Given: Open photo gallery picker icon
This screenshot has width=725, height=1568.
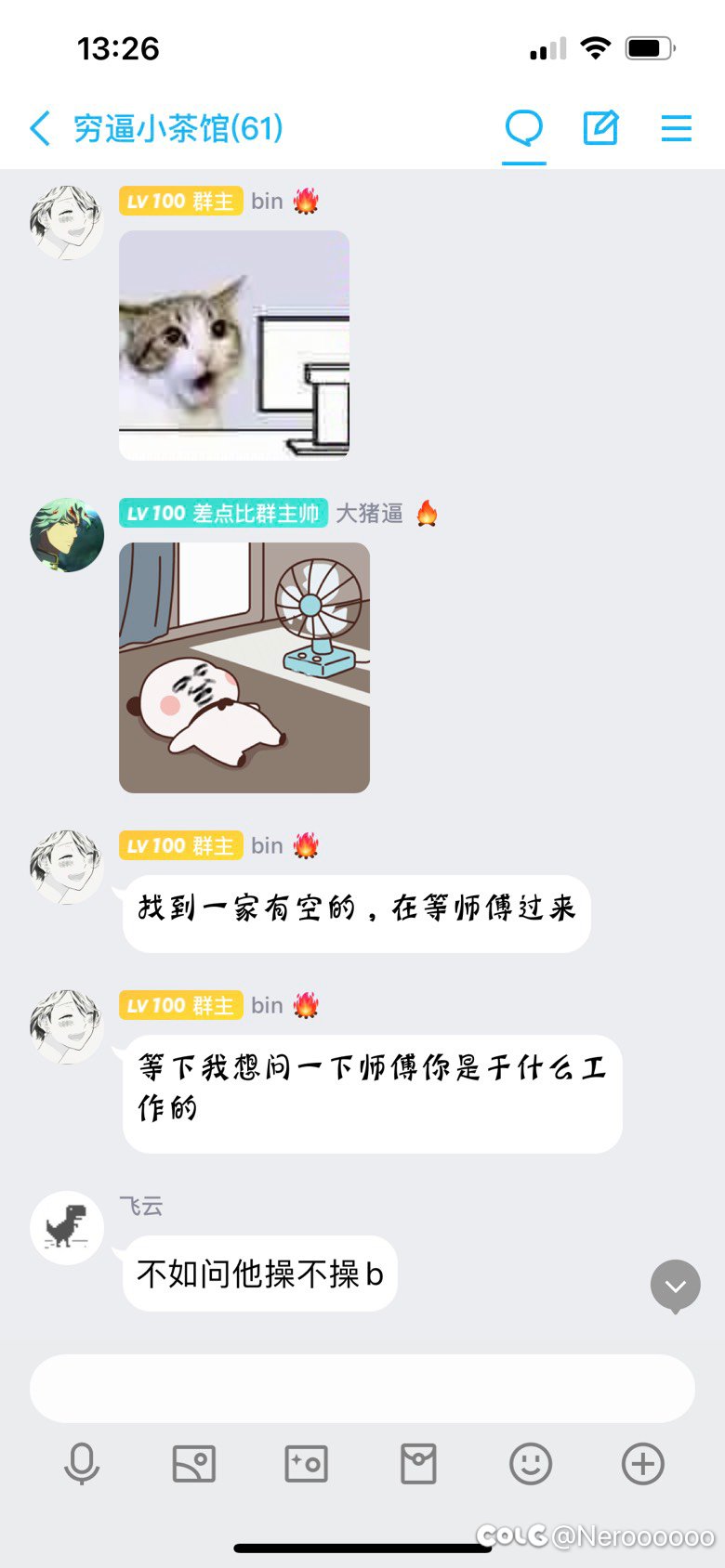Looking at the screenshot, I should click(194, 1464).
